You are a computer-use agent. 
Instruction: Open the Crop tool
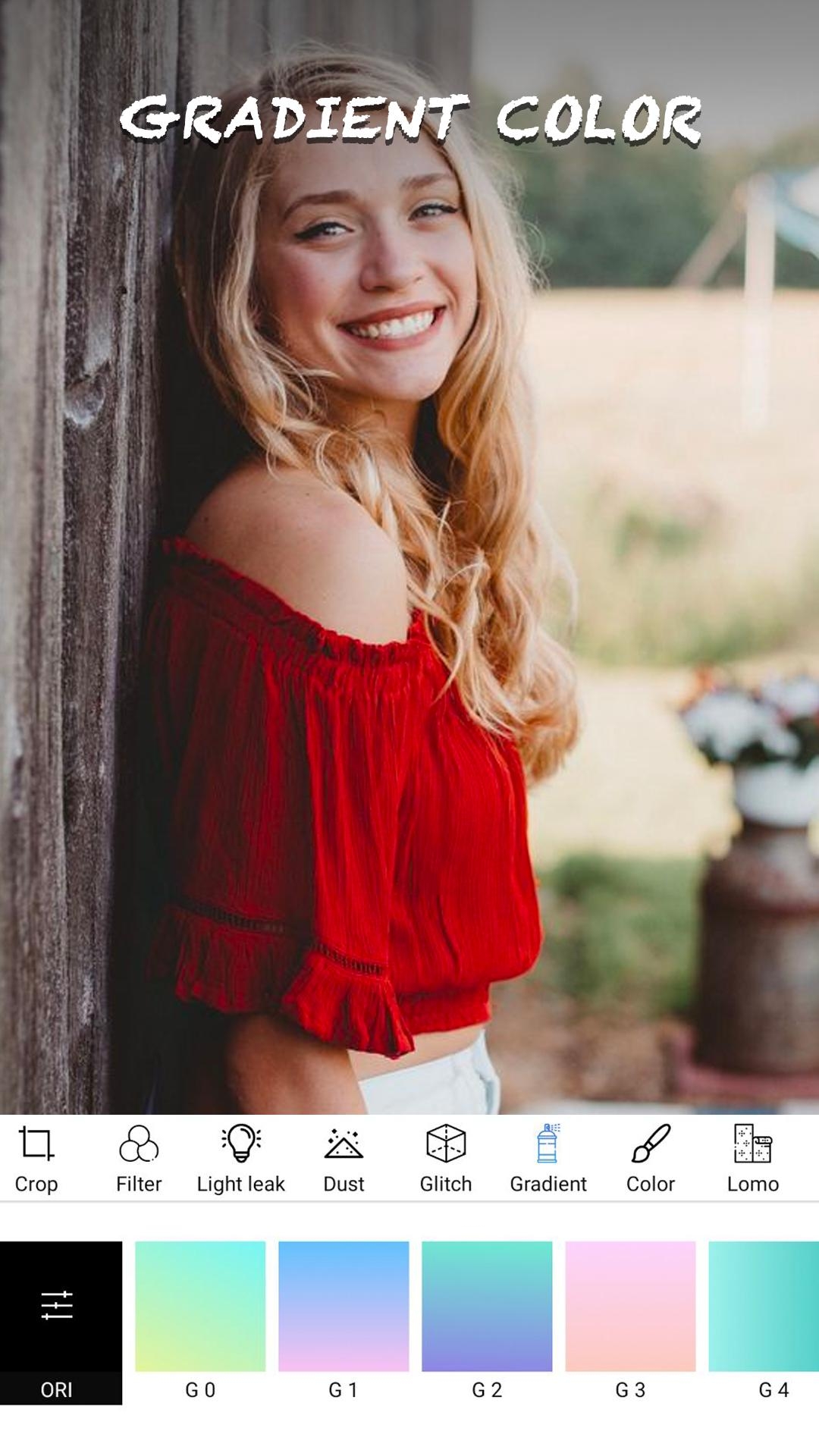coord(36,1159)
